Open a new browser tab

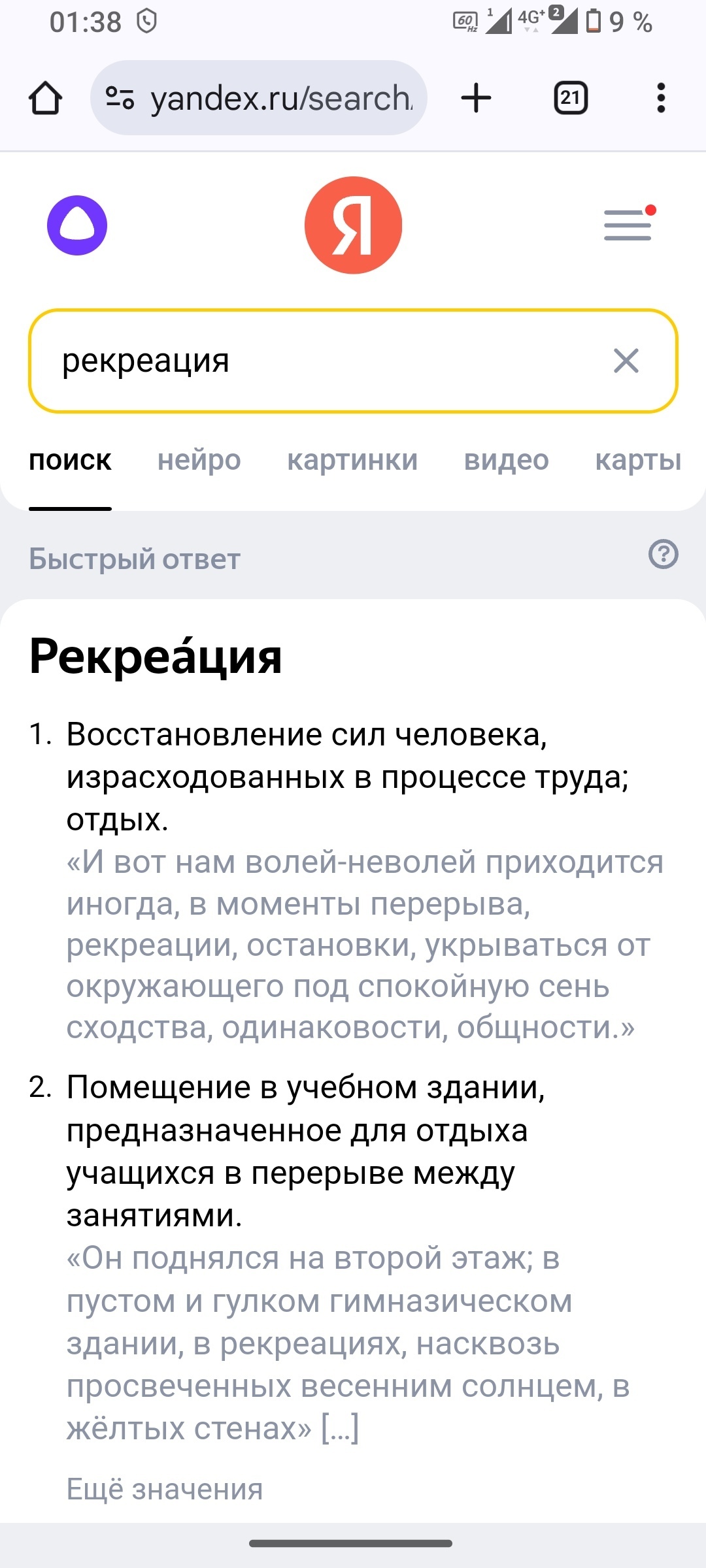(476, 98)
